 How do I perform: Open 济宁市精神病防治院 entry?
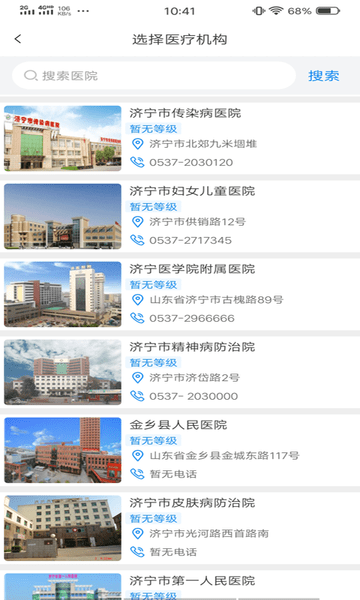180,372
